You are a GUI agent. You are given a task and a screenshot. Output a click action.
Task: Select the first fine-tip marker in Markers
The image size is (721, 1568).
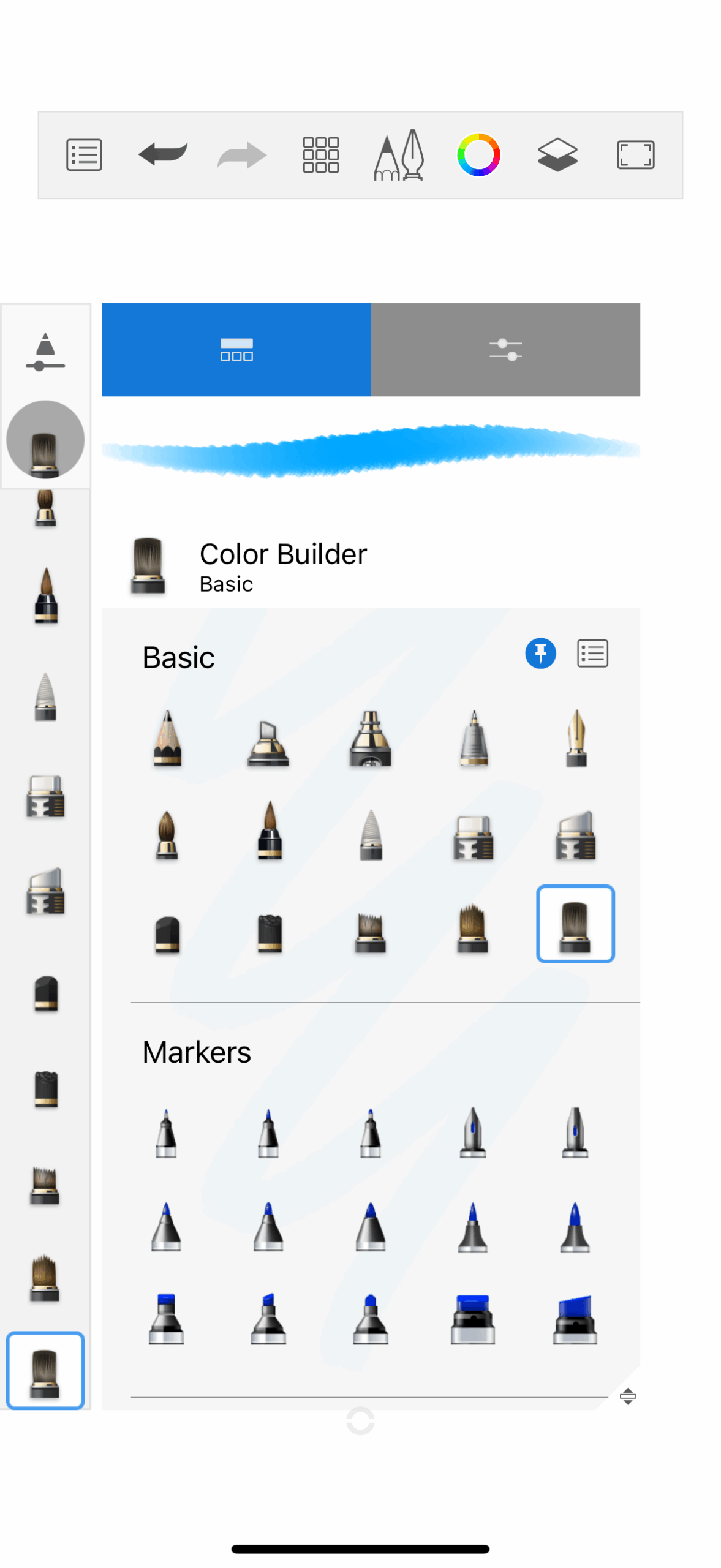point(166,1133)
